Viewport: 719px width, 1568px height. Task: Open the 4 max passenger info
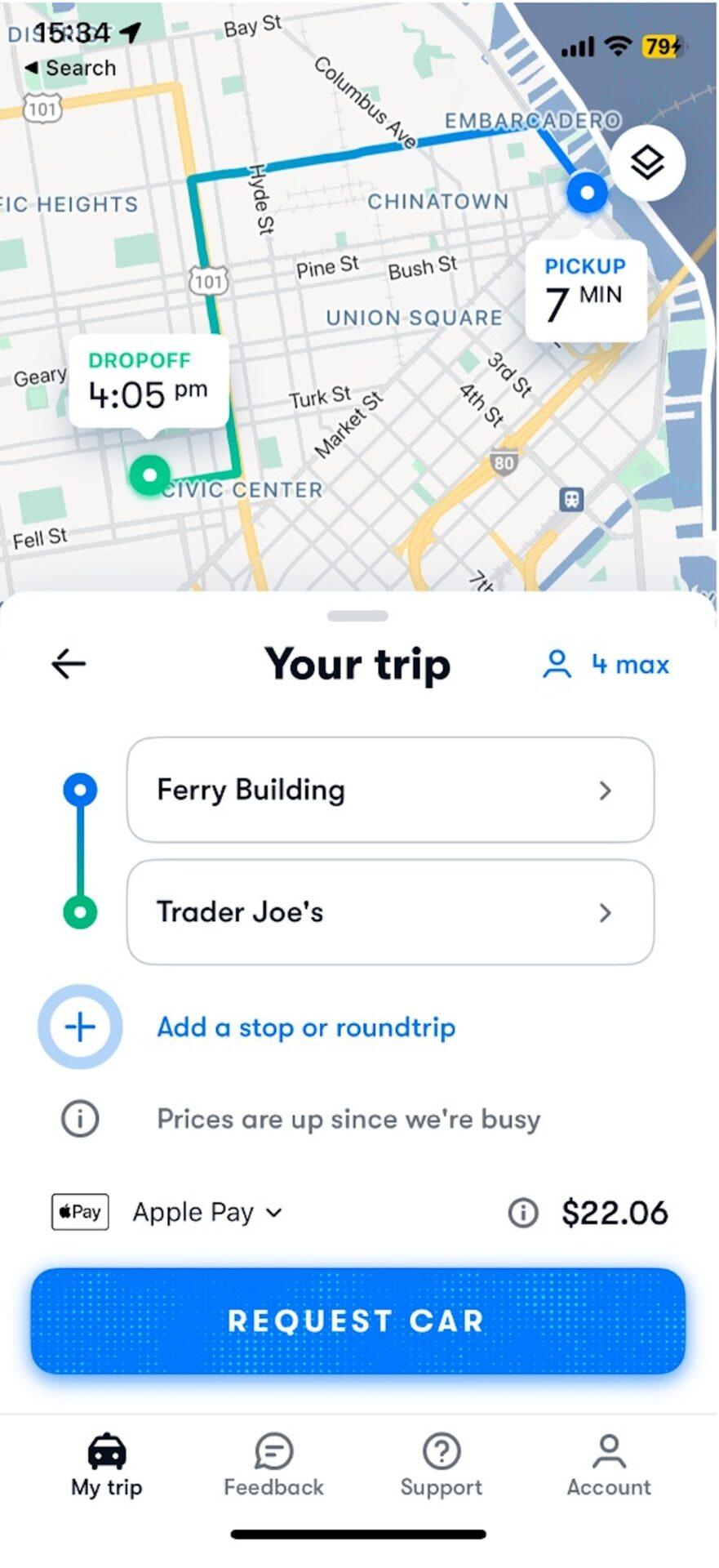606,664
